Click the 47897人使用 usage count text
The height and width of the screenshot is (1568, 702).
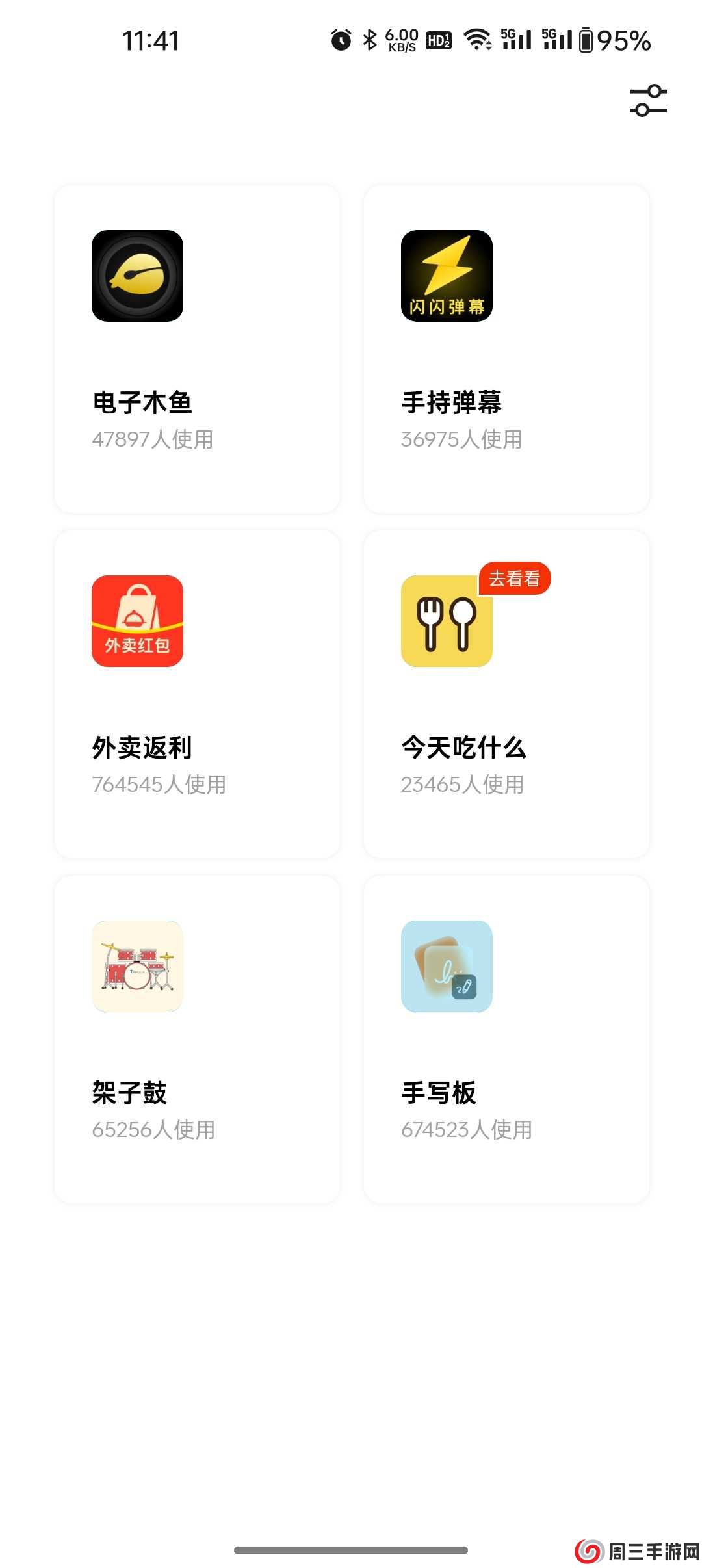click(x=153, y=441)
